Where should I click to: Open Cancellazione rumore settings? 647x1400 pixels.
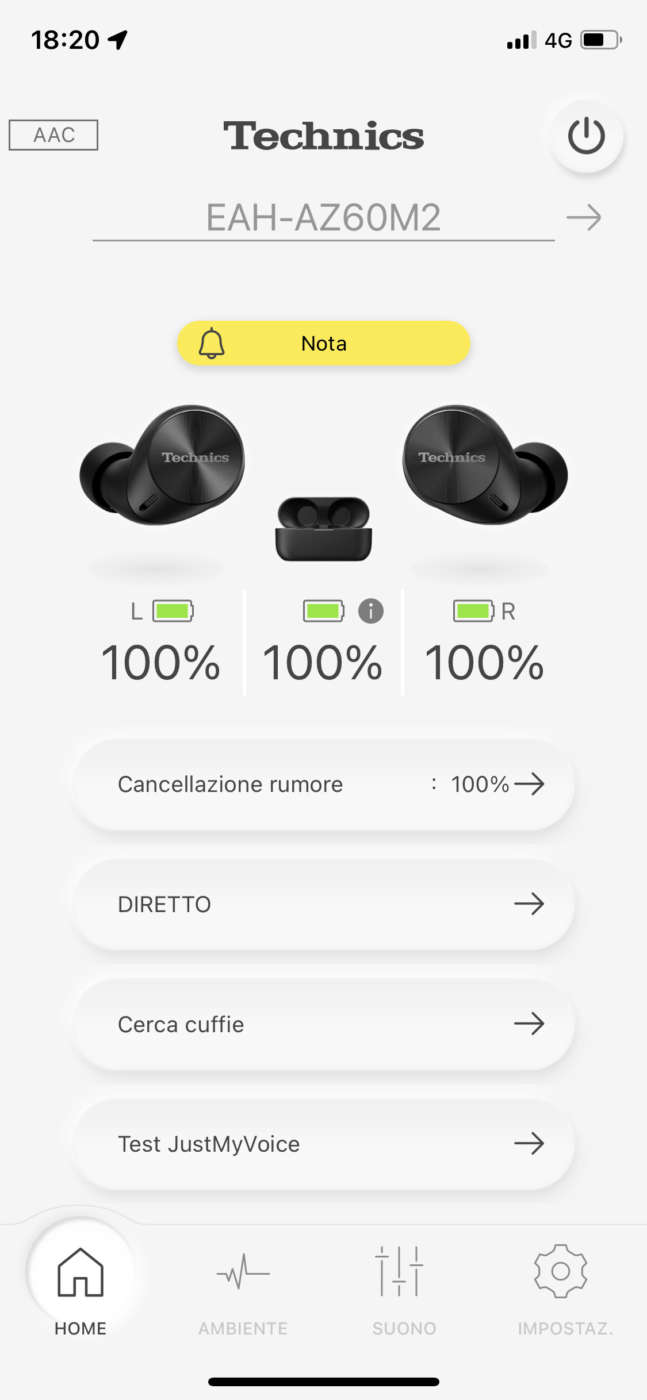coord(323,784)
